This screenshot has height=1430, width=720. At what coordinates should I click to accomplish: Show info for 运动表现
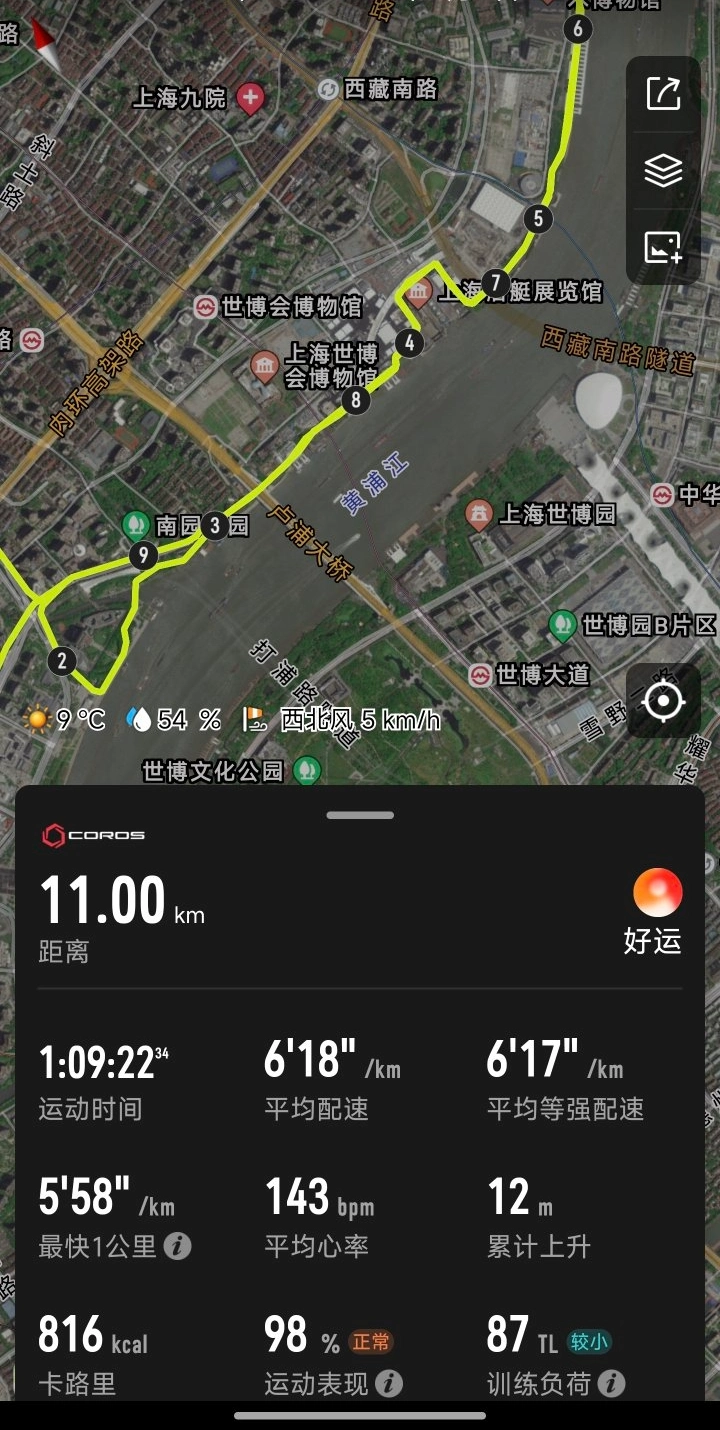pos(389,1384)
